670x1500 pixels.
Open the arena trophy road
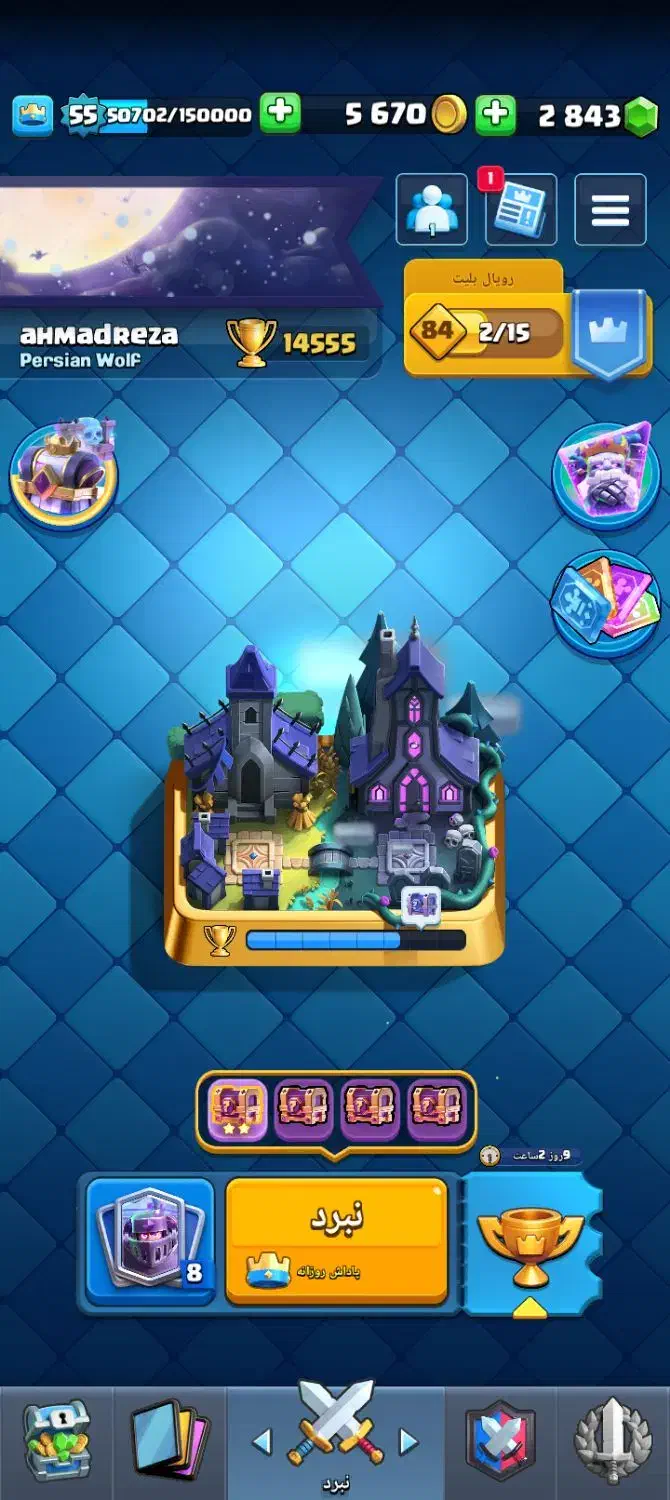pos(335,790)
